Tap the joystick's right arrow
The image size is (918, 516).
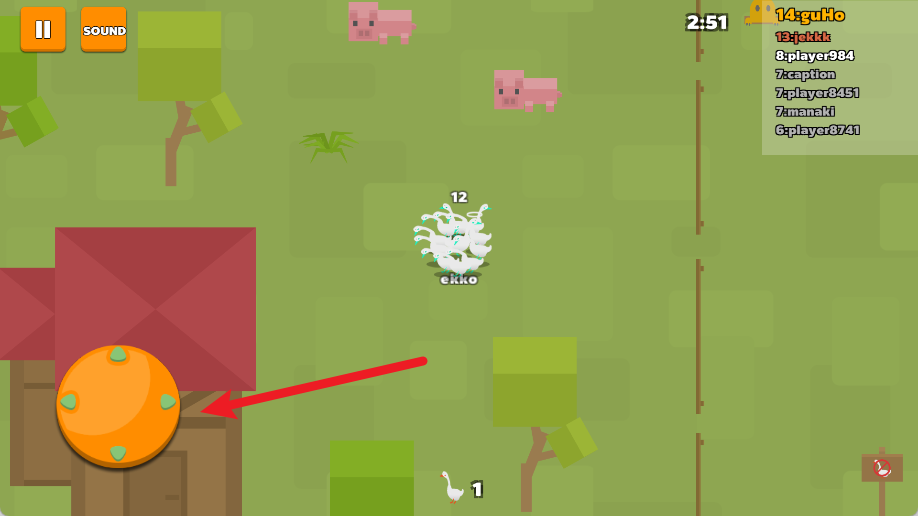[x=168, y=401]
